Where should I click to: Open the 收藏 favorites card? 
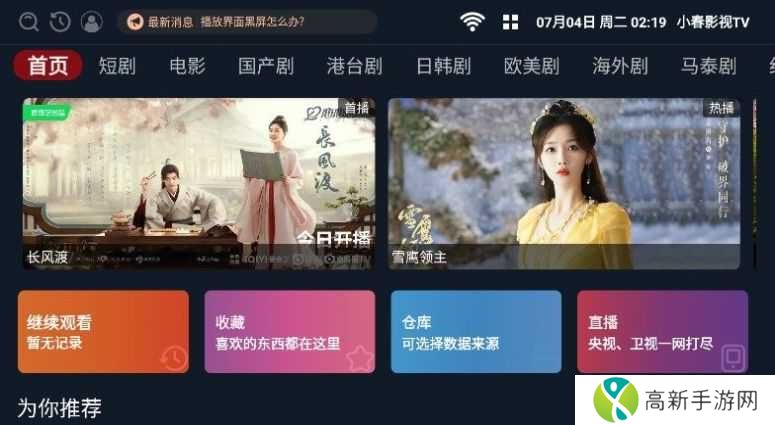pyautogui.click(x=290, y=332)
